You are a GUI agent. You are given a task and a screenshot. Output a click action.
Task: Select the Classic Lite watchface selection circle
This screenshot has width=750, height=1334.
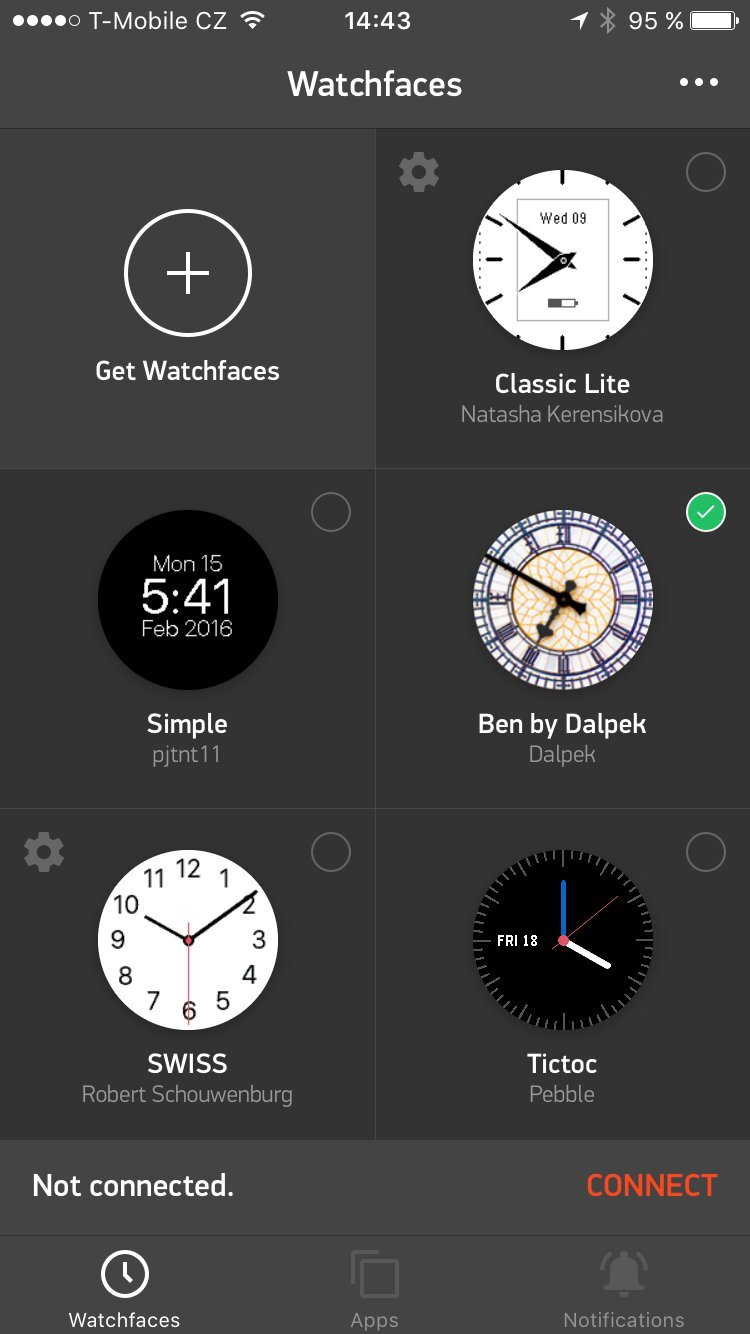point(706,171)
